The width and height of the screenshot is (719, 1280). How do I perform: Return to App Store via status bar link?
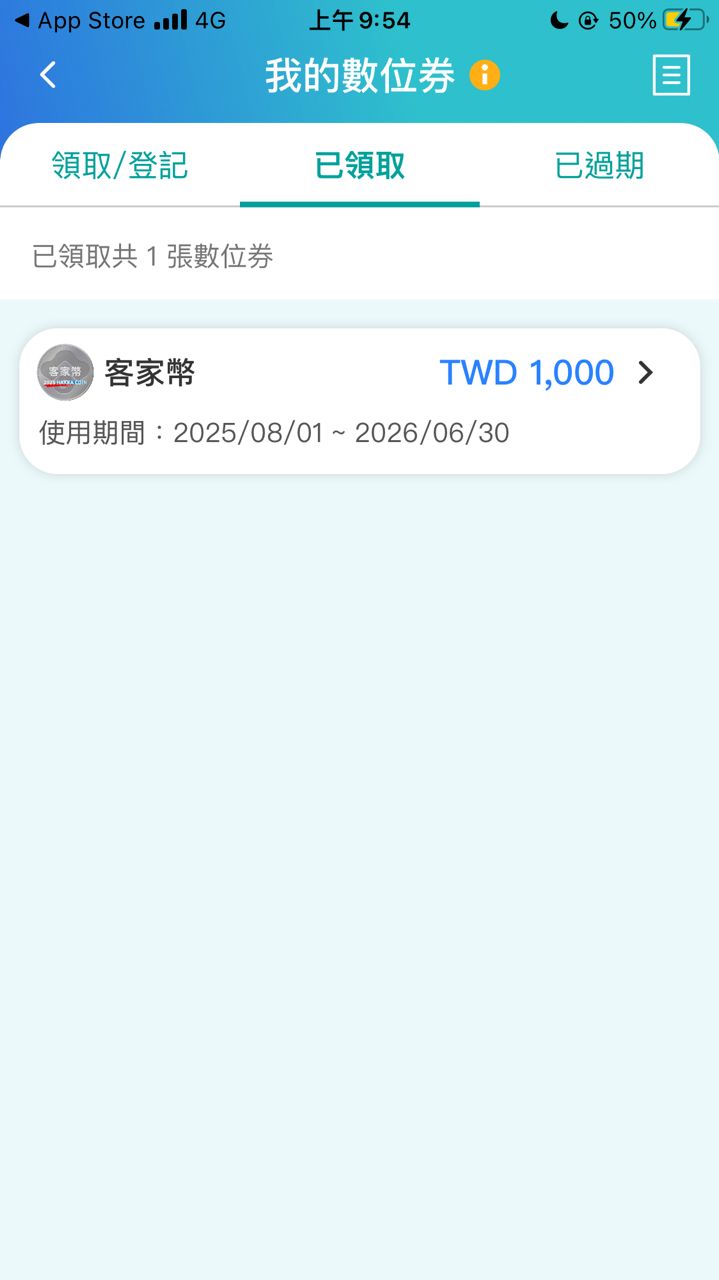coord(80,20)
